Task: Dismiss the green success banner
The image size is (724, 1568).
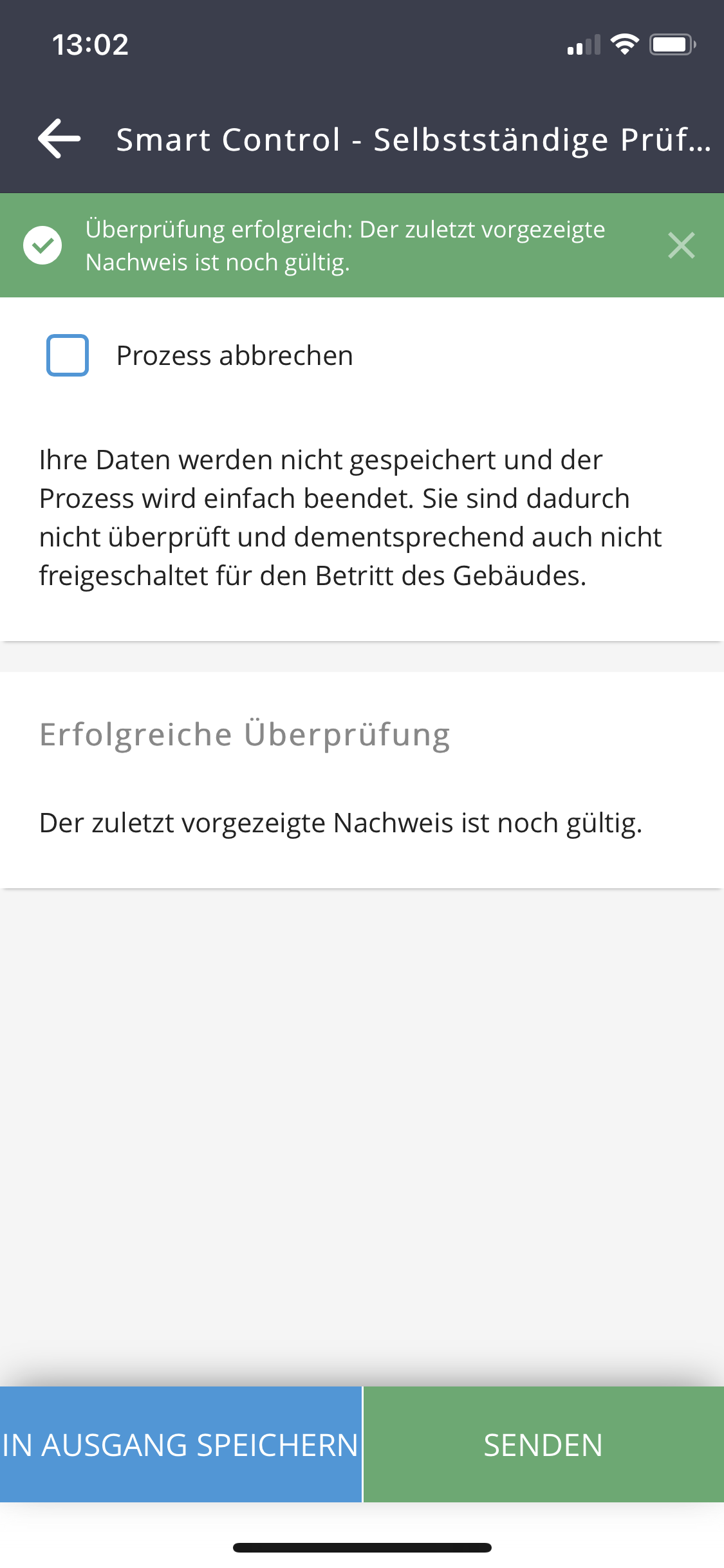Action: (681, 245)
